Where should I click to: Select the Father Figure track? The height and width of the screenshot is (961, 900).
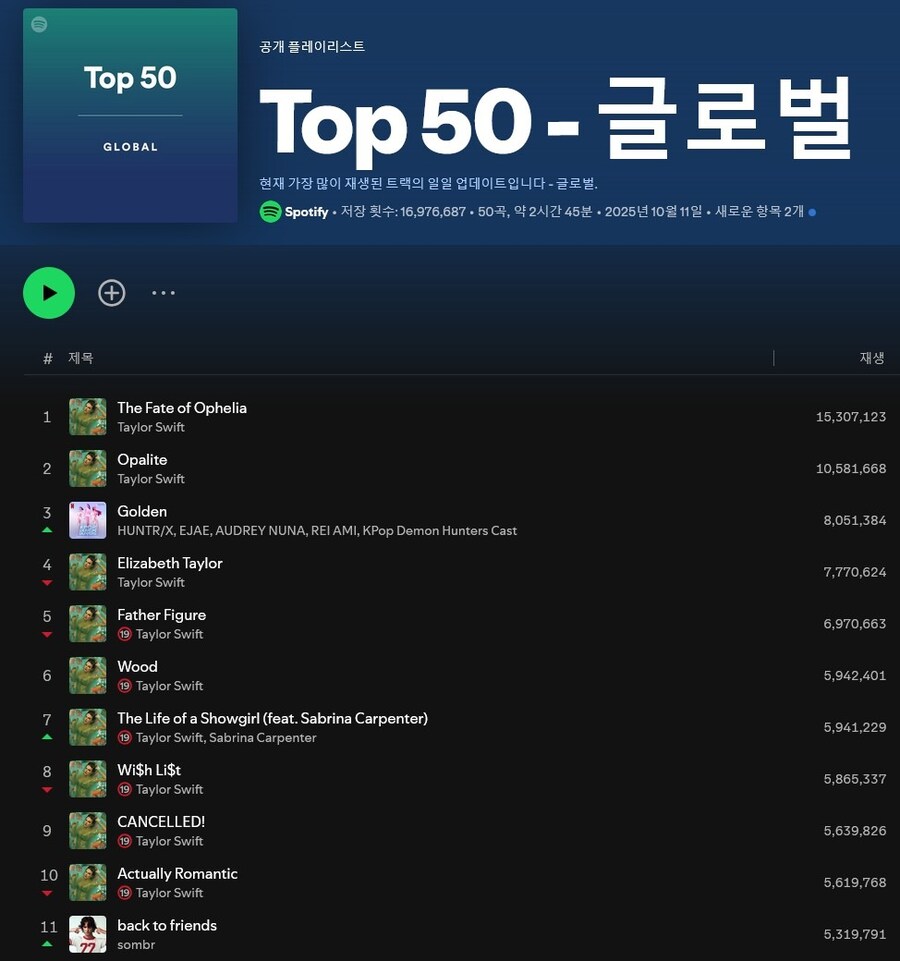click(x=161, y=615)
